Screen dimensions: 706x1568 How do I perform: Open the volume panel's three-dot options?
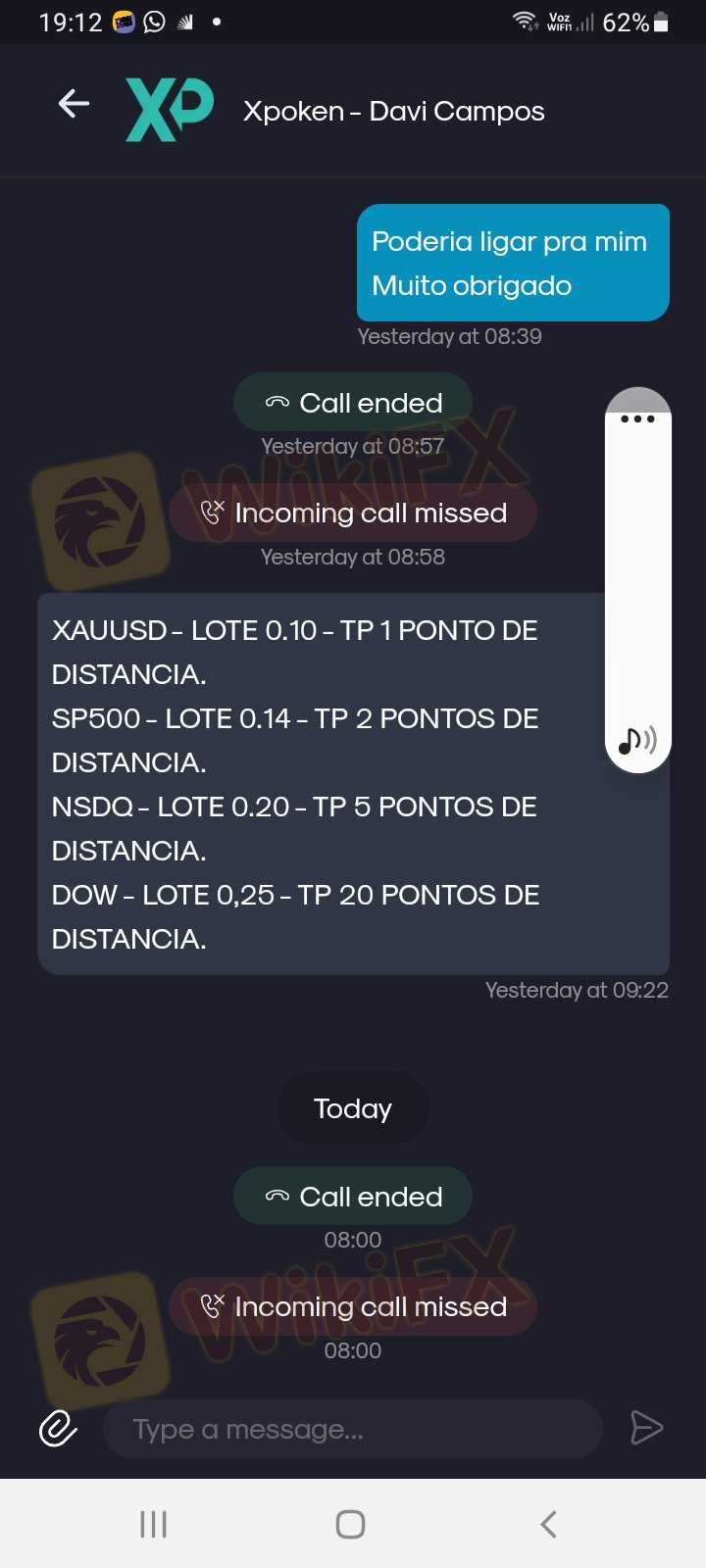(x=637, y=418)
